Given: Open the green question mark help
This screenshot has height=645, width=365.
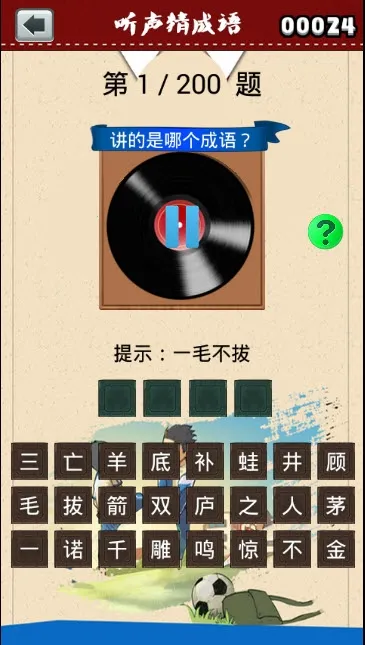Looking at the screenshot, I should click(325, 232).
